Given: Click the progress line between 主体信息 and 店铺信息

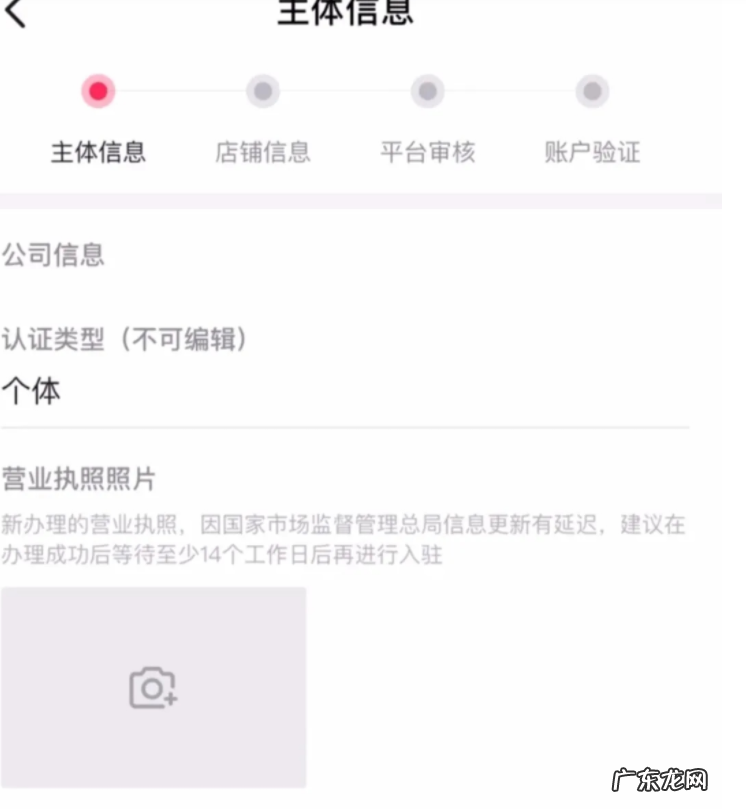Looking at the screenshot, I should [x=178, y=91].
